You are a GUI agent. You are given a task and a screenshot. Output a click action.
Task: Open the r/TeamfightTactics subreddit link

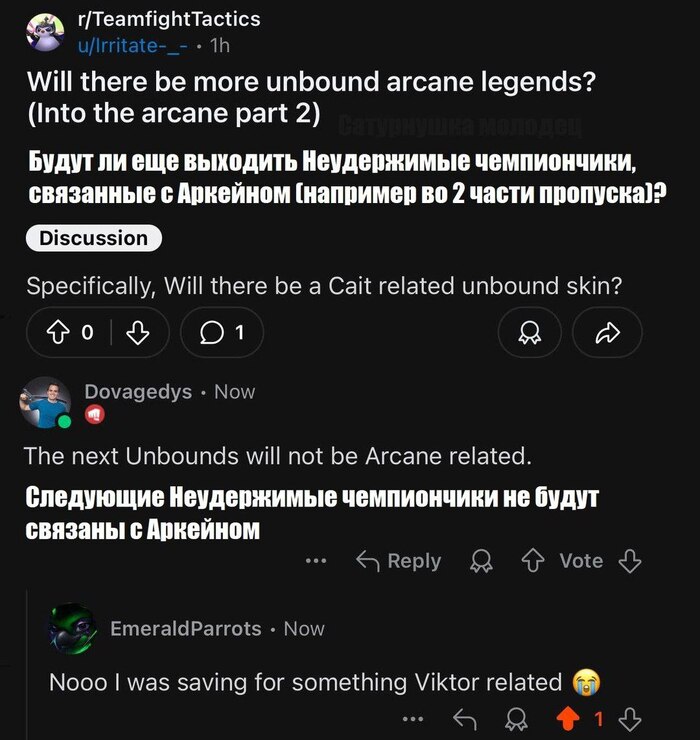point(168,19)
